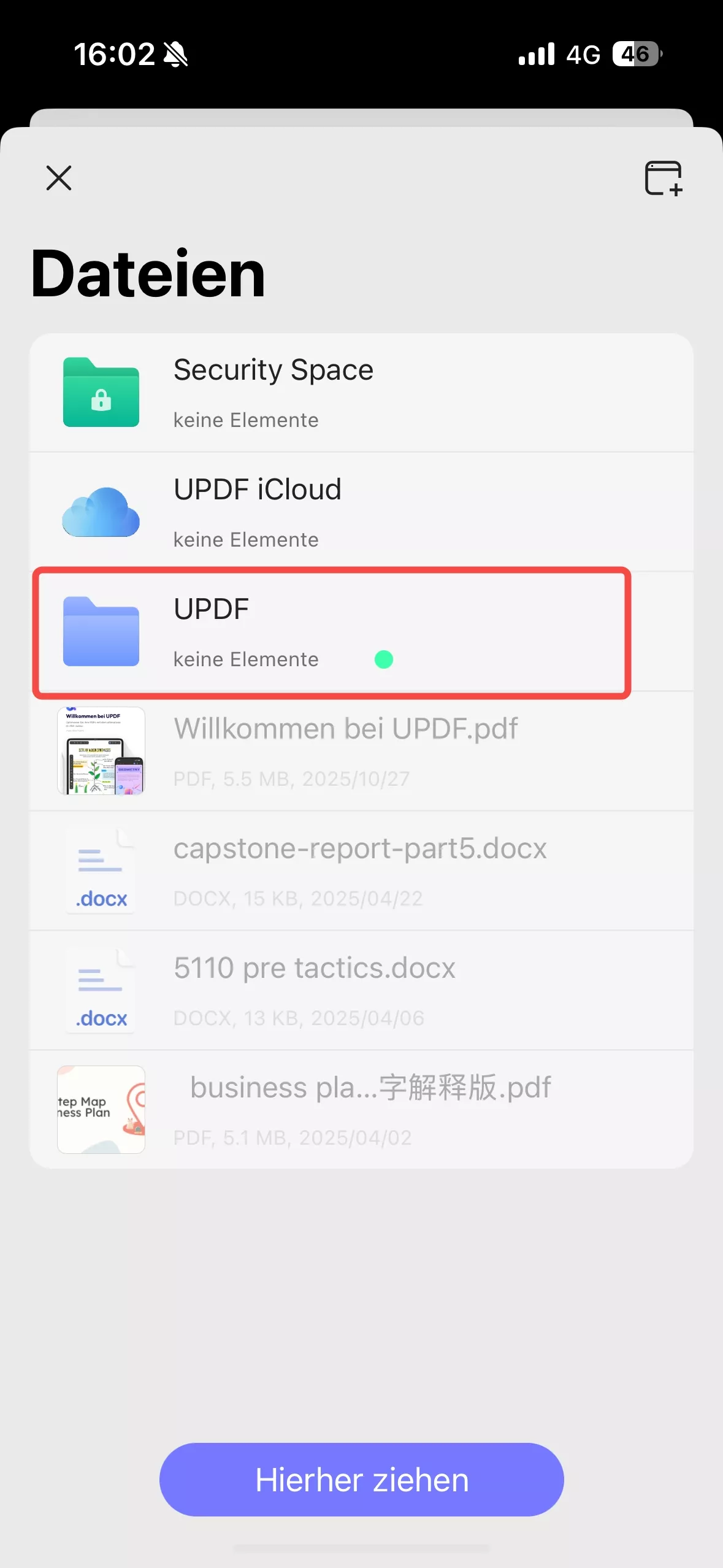Open the UPDF iCloud folder
The width and height of the screenshot is (723, 1568).
point(361,512)
